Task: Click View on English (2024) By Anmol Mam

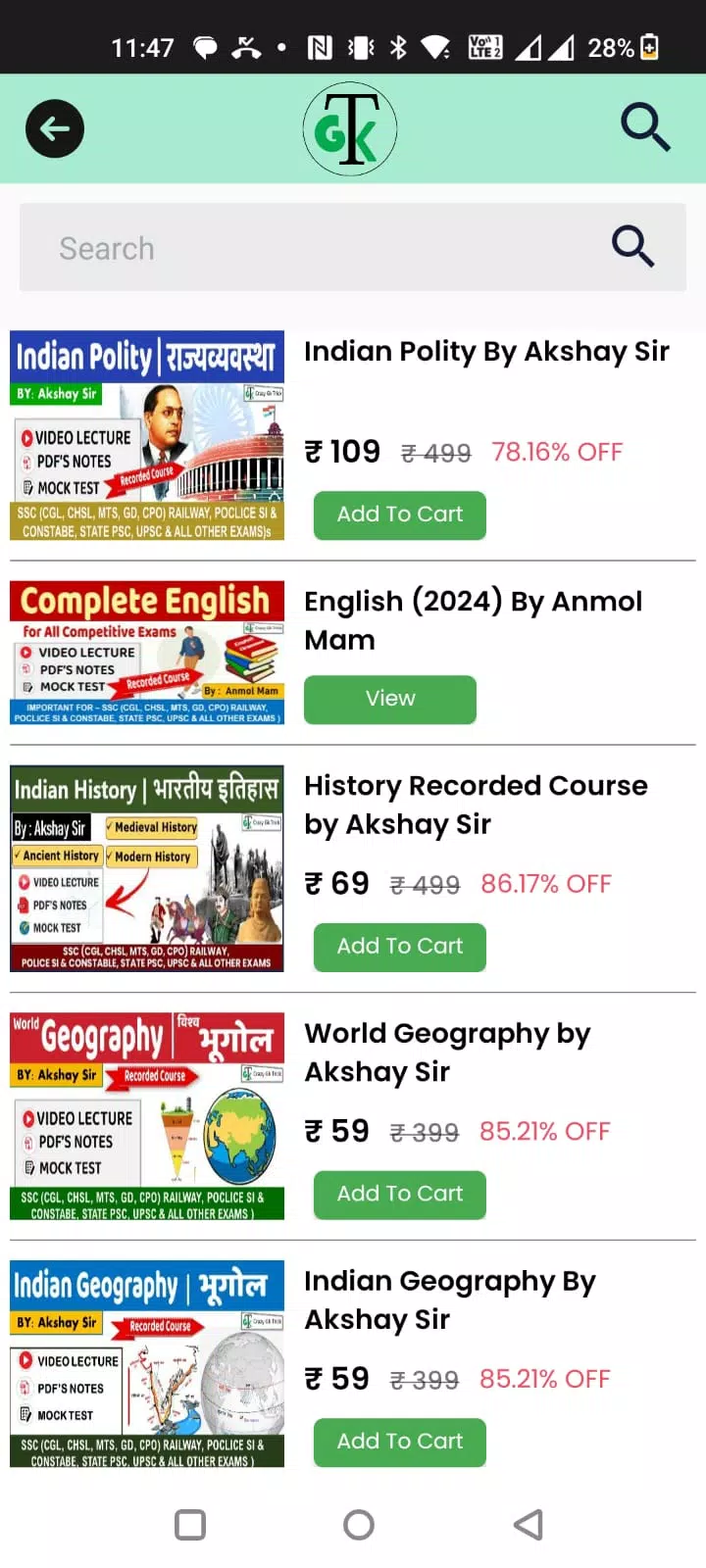Action: [389, 699]
